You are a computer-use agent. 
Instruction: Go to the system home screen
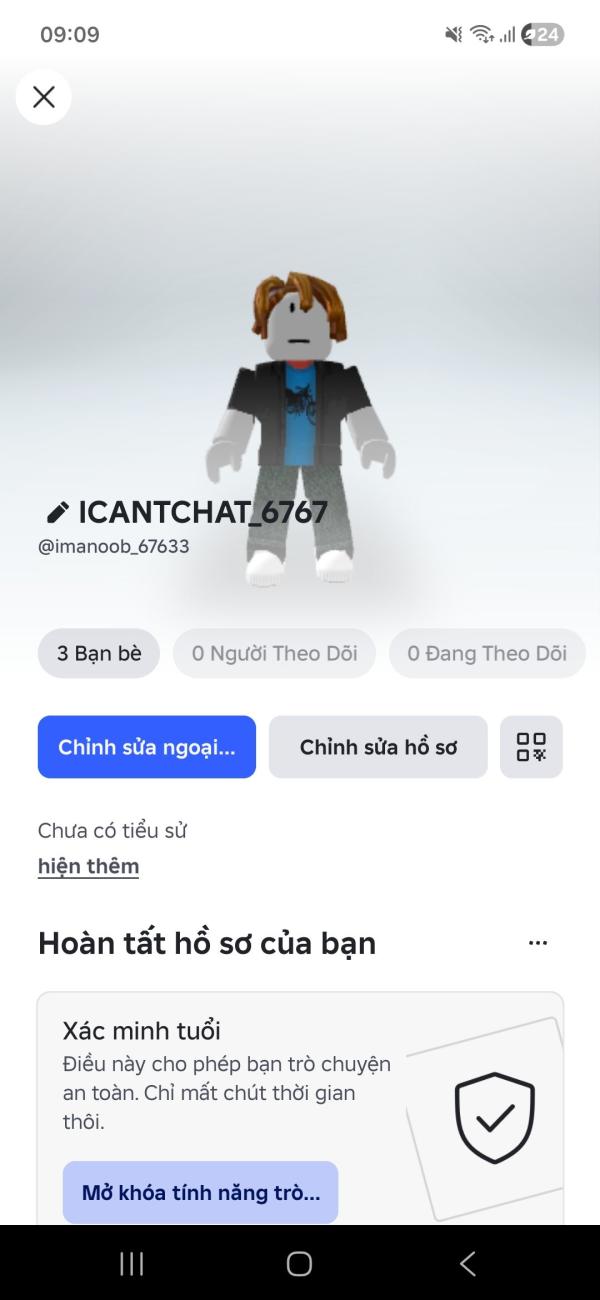pyautogui.click(x=299, y=1264)
